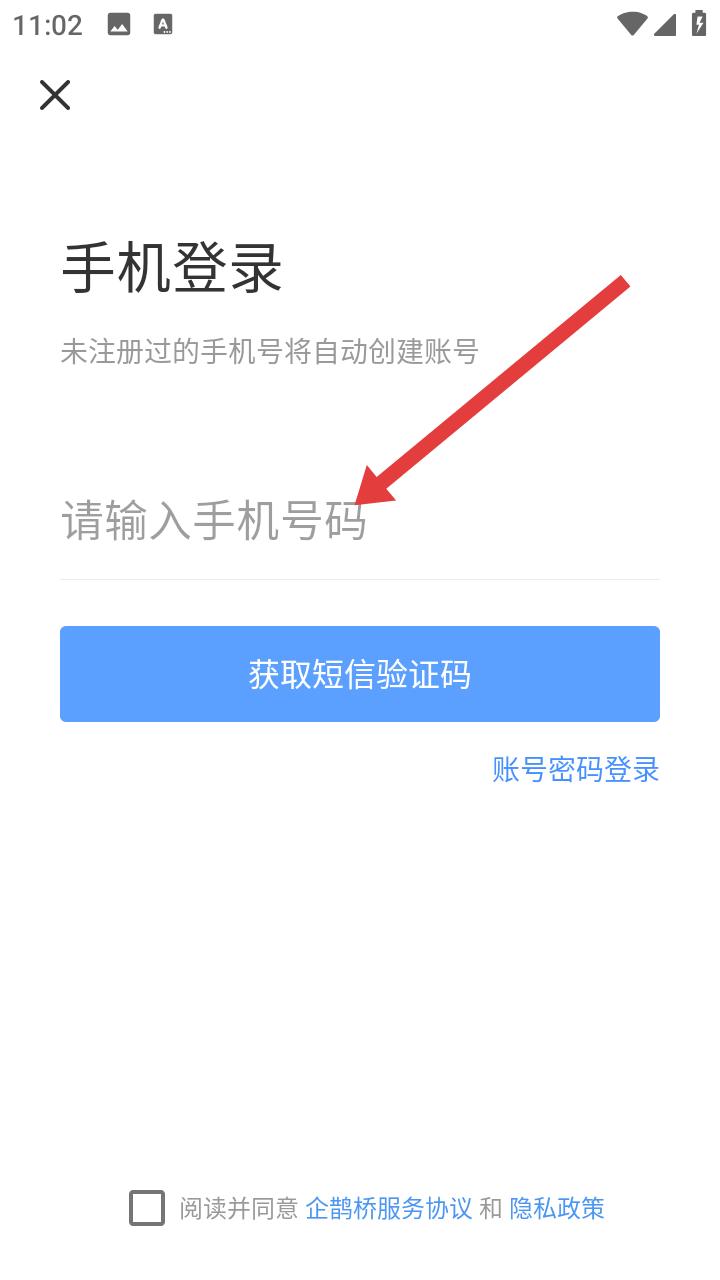Tap 获取短信验证码 button

coord(360,674)
